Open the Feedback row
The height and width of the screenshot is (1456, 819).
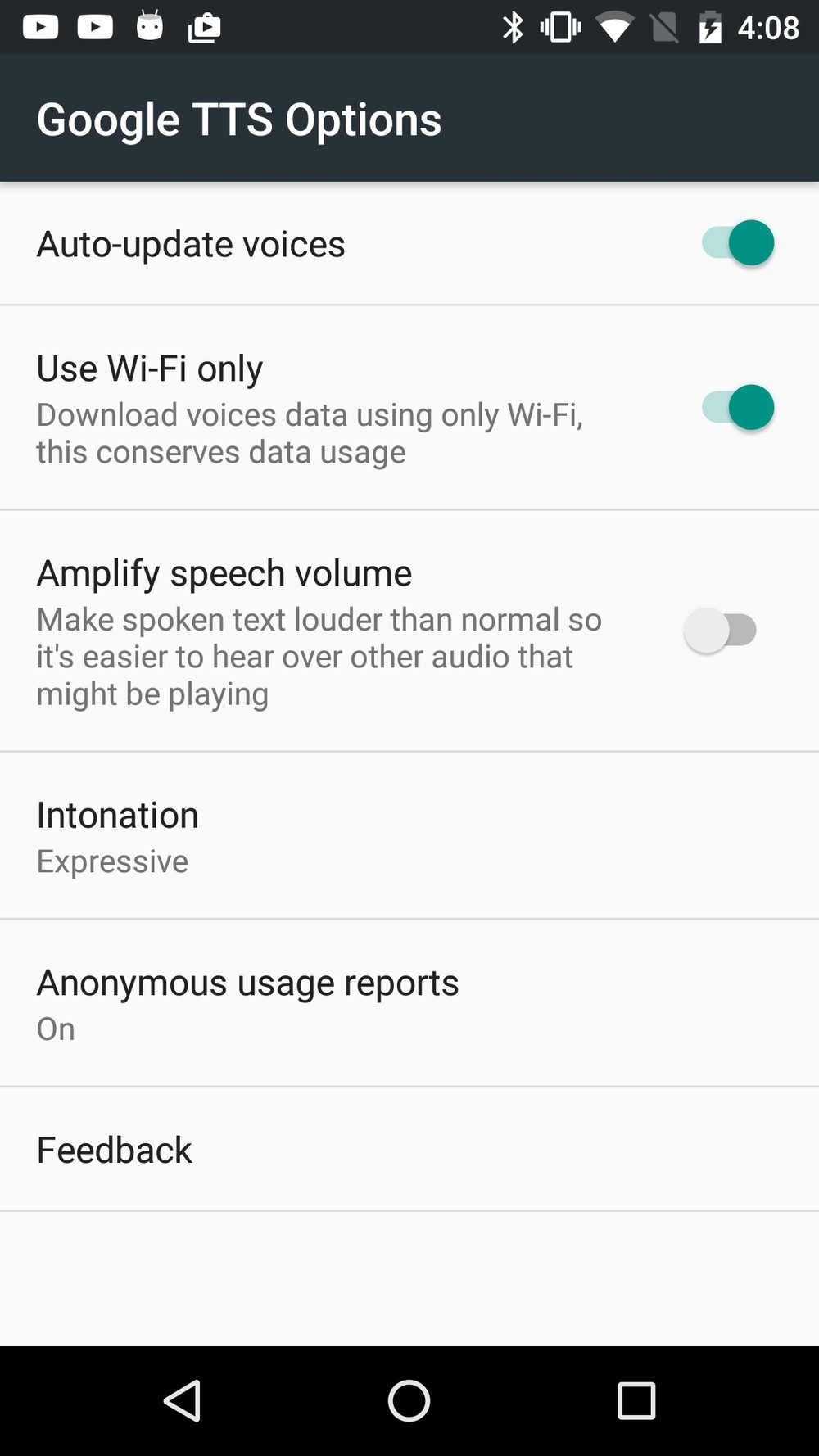(x=409, y=1150)
